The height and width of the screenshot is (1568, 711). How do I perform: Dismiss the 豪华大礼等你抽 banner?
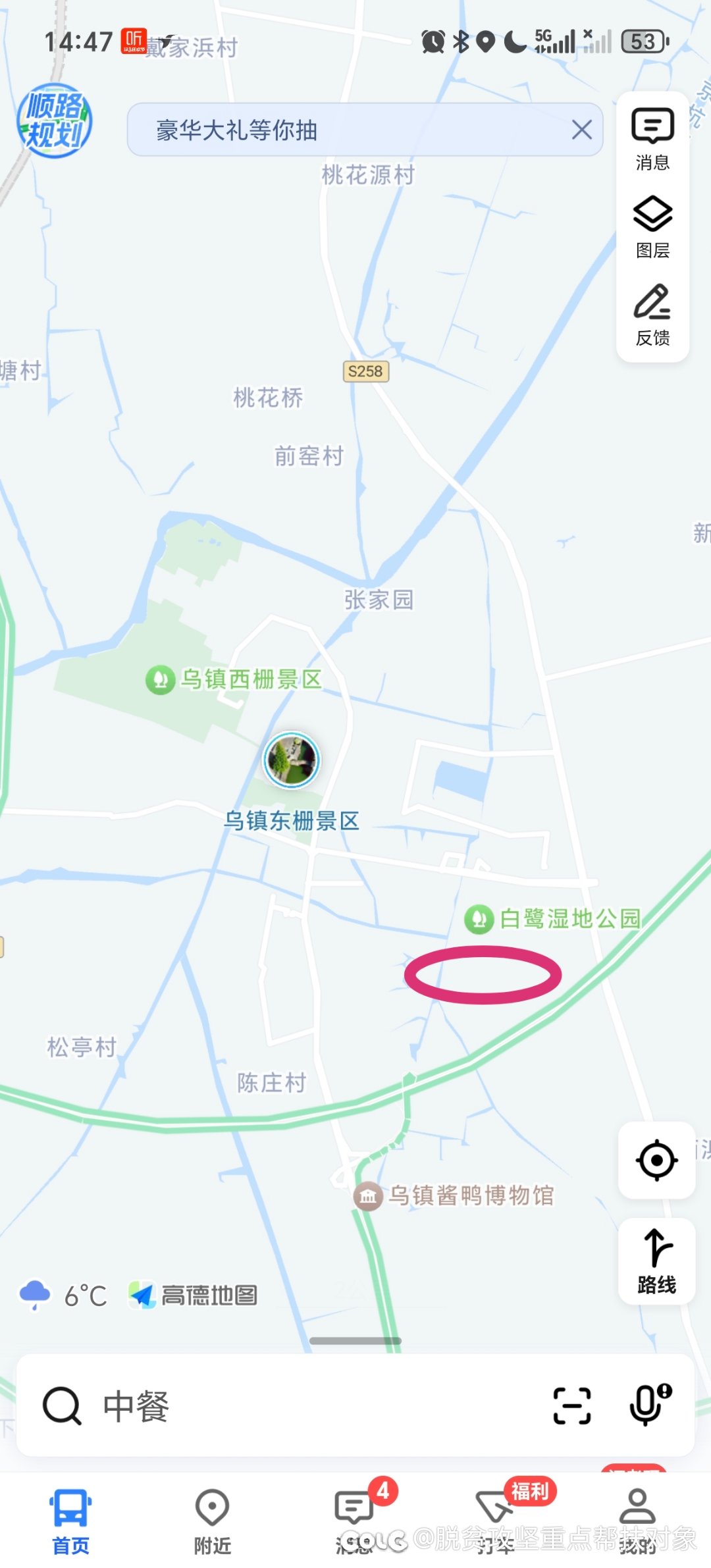(x=581, y=130)
